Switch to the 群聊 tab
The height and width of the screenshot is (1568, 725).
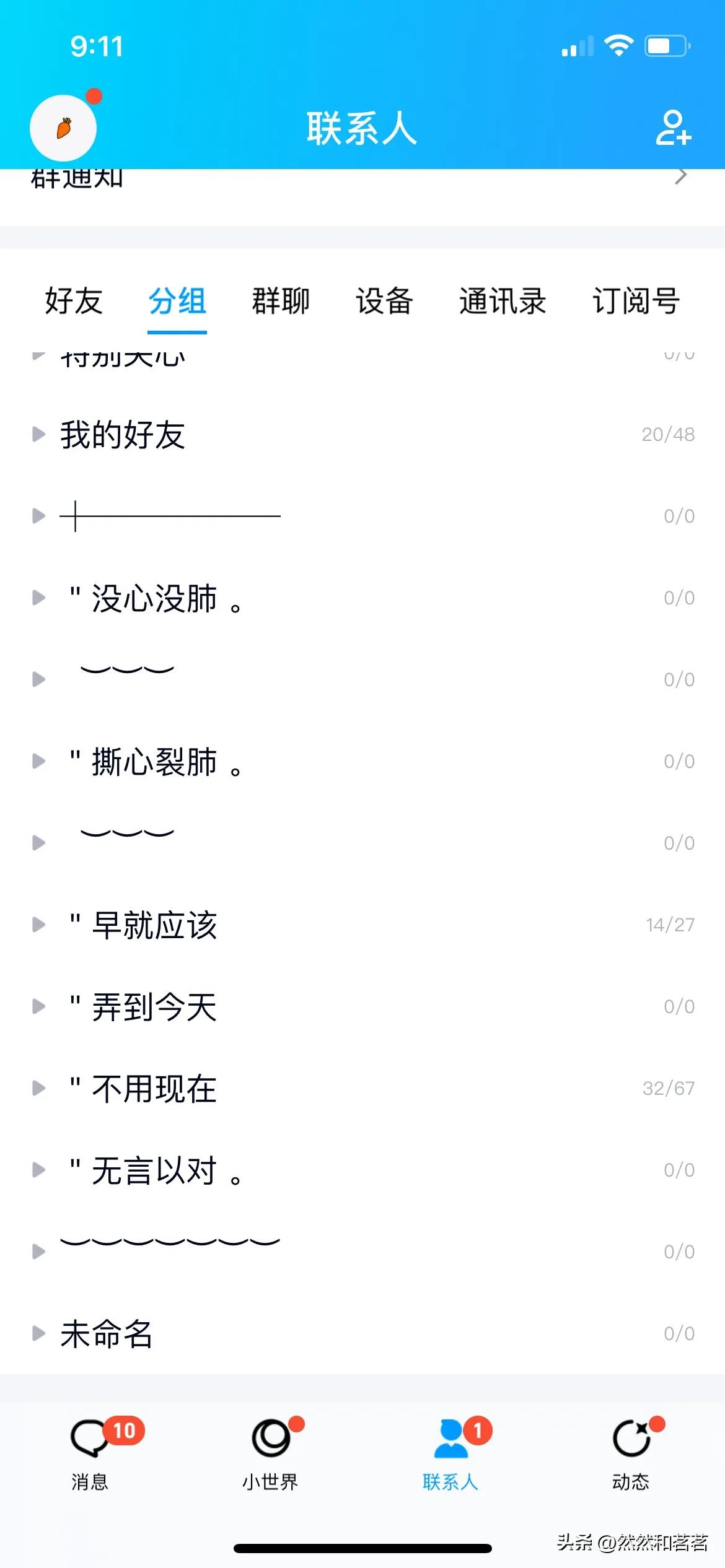point(280,303)
